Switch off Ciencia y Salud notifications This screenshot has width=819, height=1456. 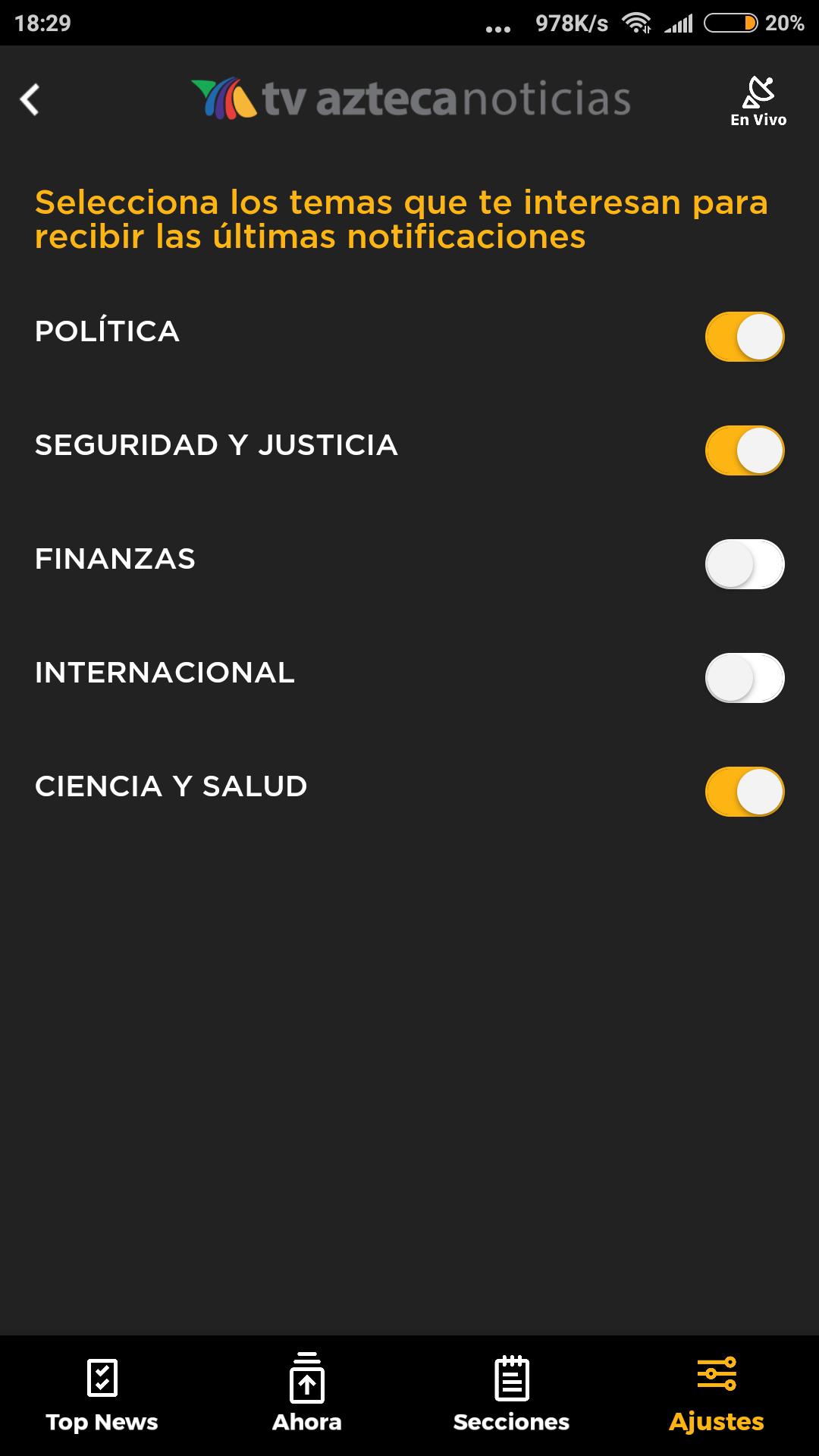tap(745, 792)
